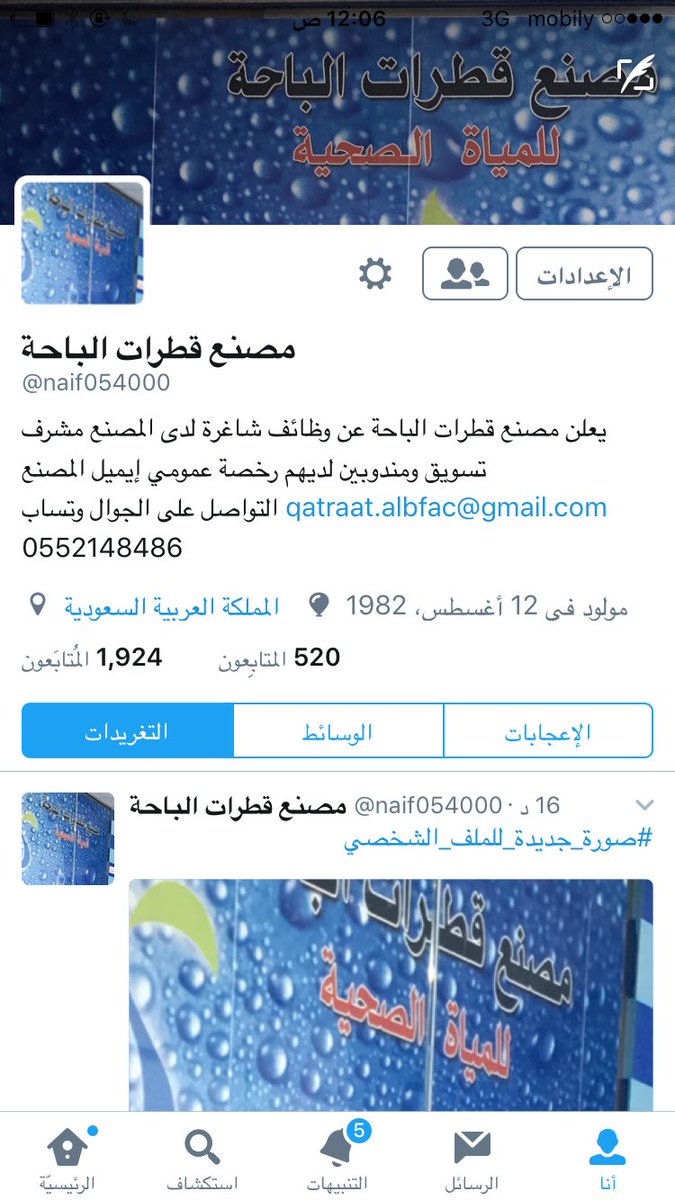The width and height of the screenshot is (675, 1200).
Task: Switch to the الإعجابات tab
Action: point(548,731)
